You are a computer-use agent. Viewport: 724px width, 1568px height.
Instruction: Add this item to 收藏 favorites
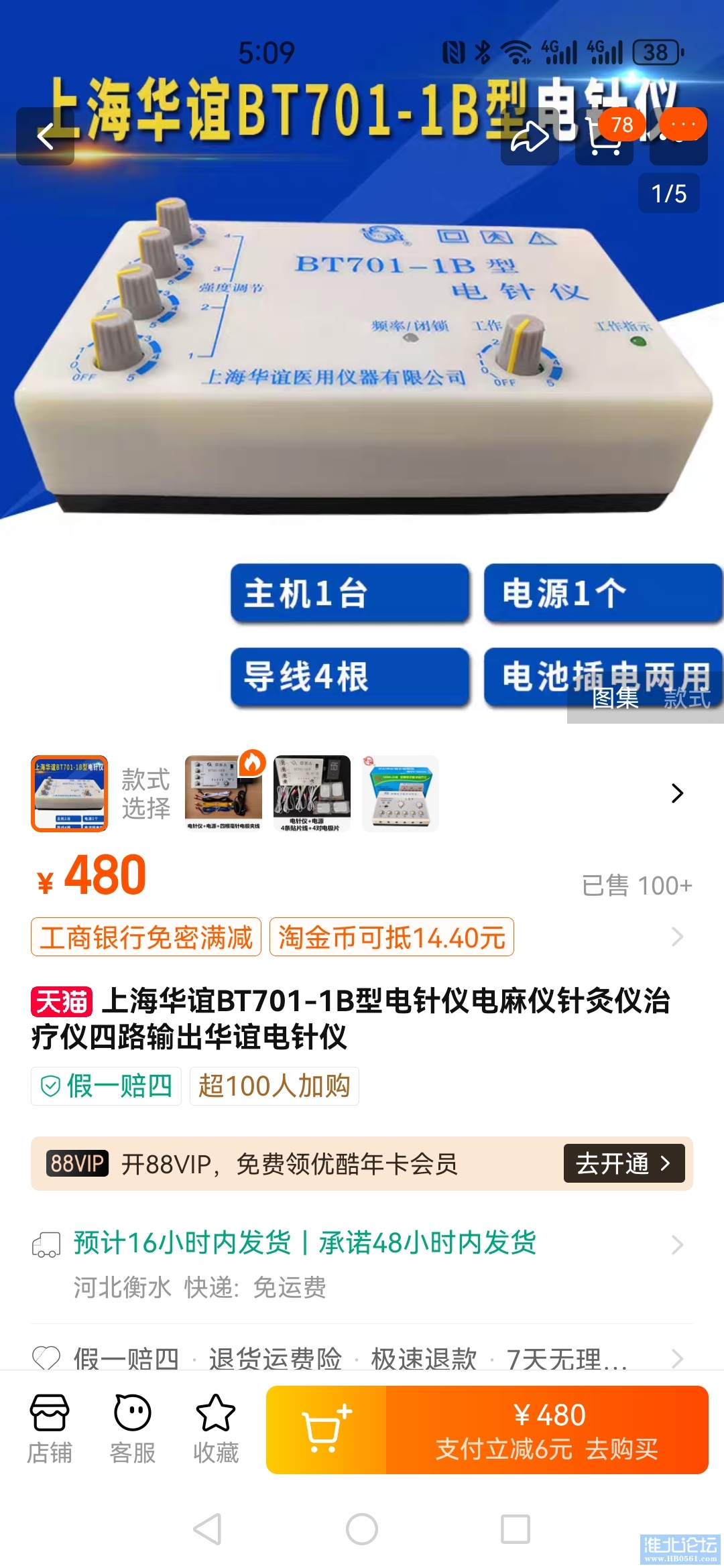click(216, 1429)
